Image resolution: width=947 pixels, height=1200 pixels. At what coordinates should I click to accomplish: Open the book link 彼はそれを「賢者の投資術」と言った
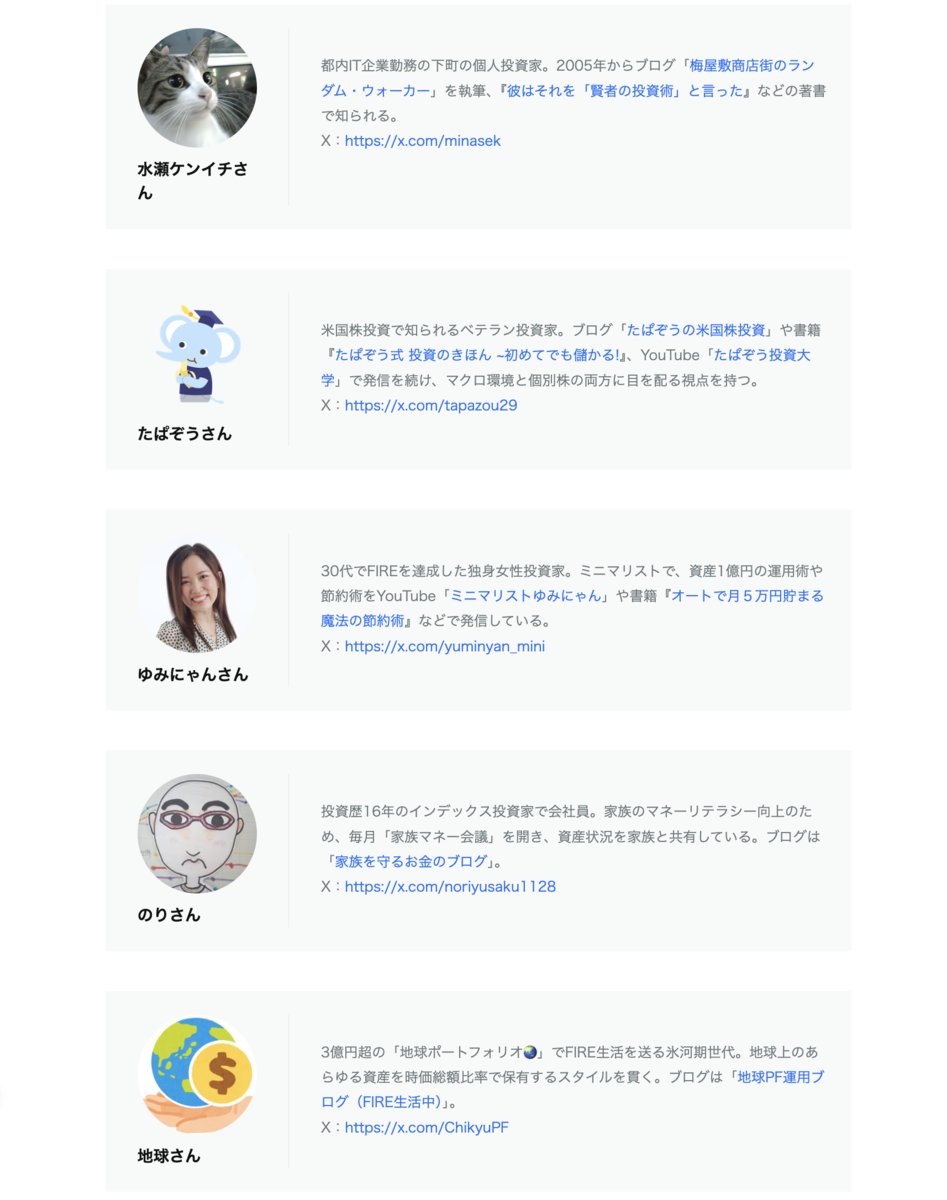pos(625,91)
